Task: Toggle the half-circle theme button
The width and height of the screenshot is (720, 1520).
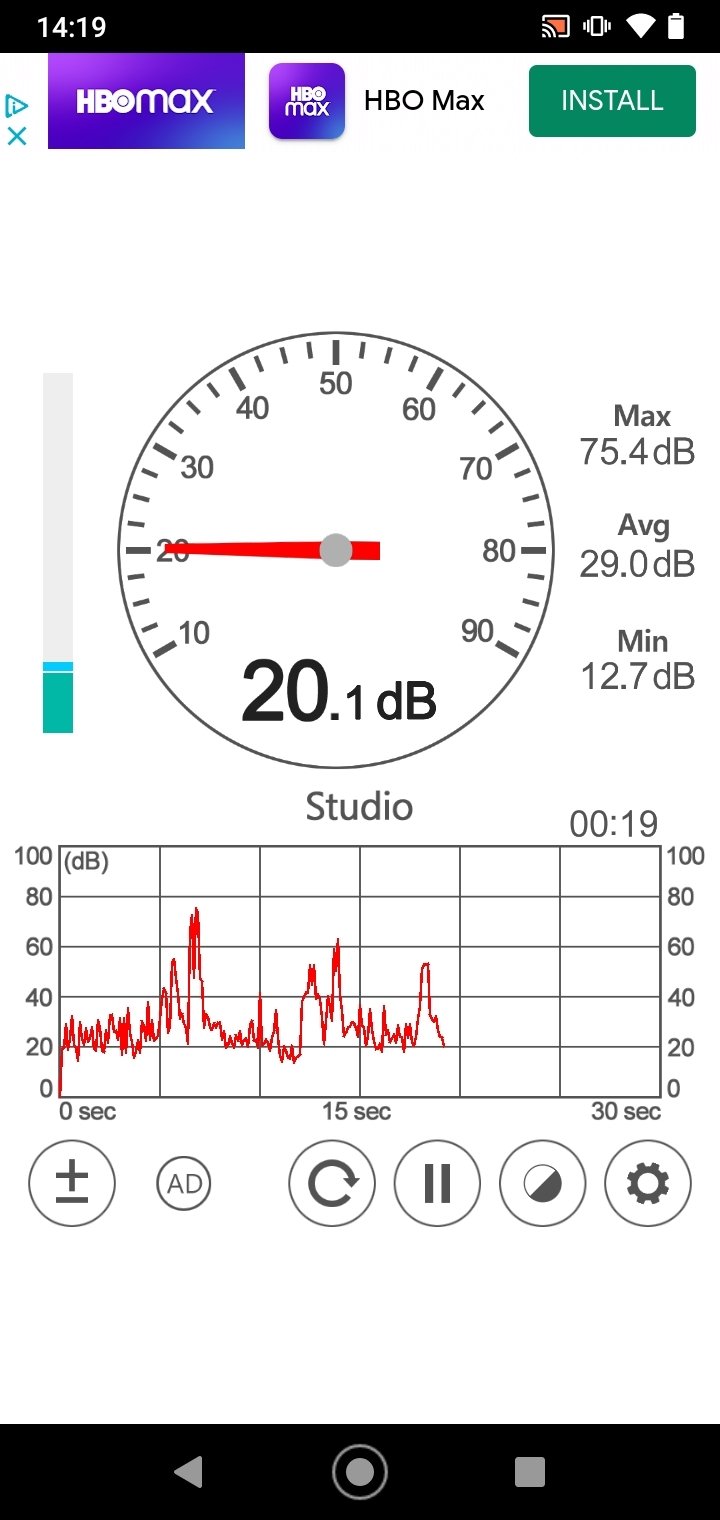Action: (543, 1183)
